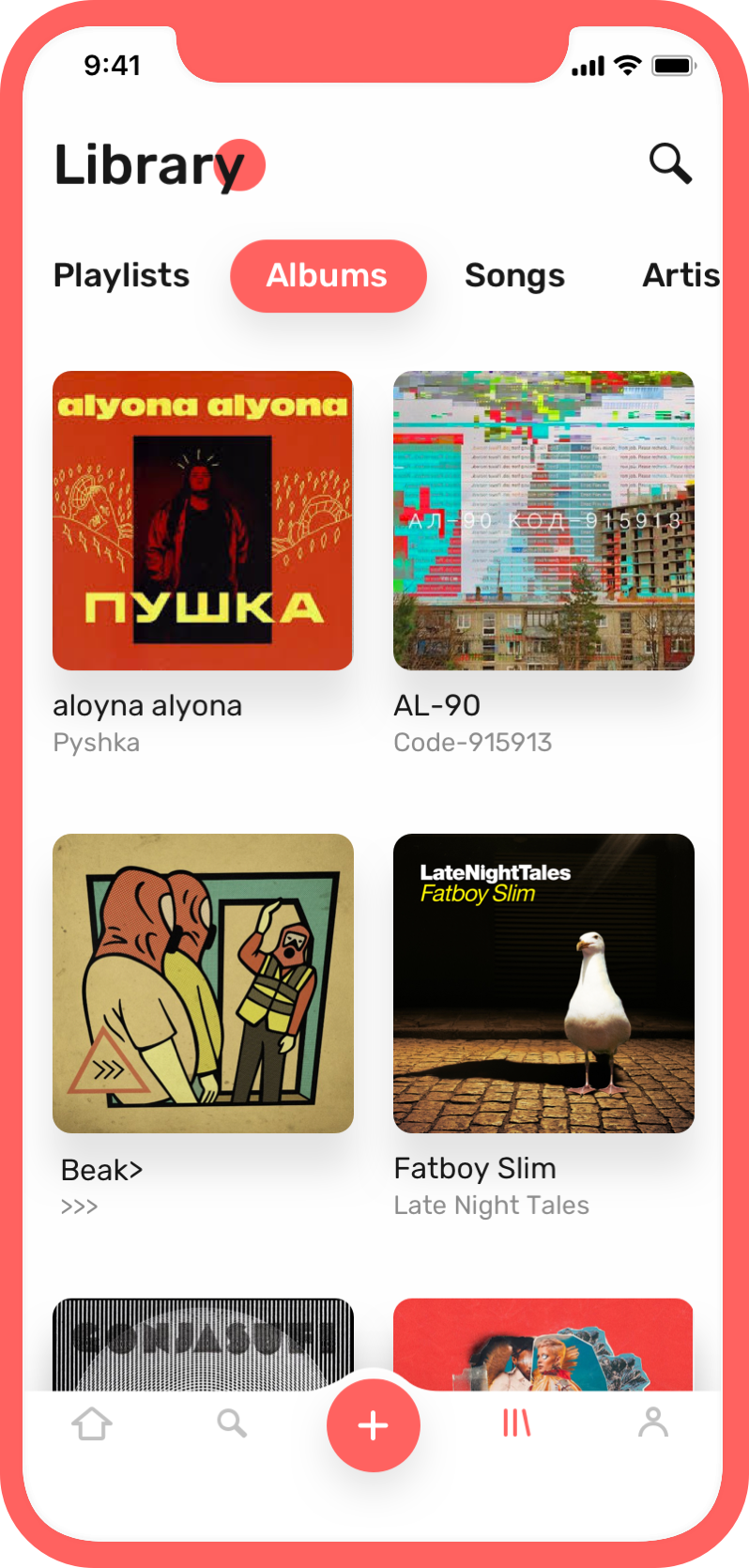Show the Artists tab
This screenshot has width=749, height=1568.
[x=680, y=275]
